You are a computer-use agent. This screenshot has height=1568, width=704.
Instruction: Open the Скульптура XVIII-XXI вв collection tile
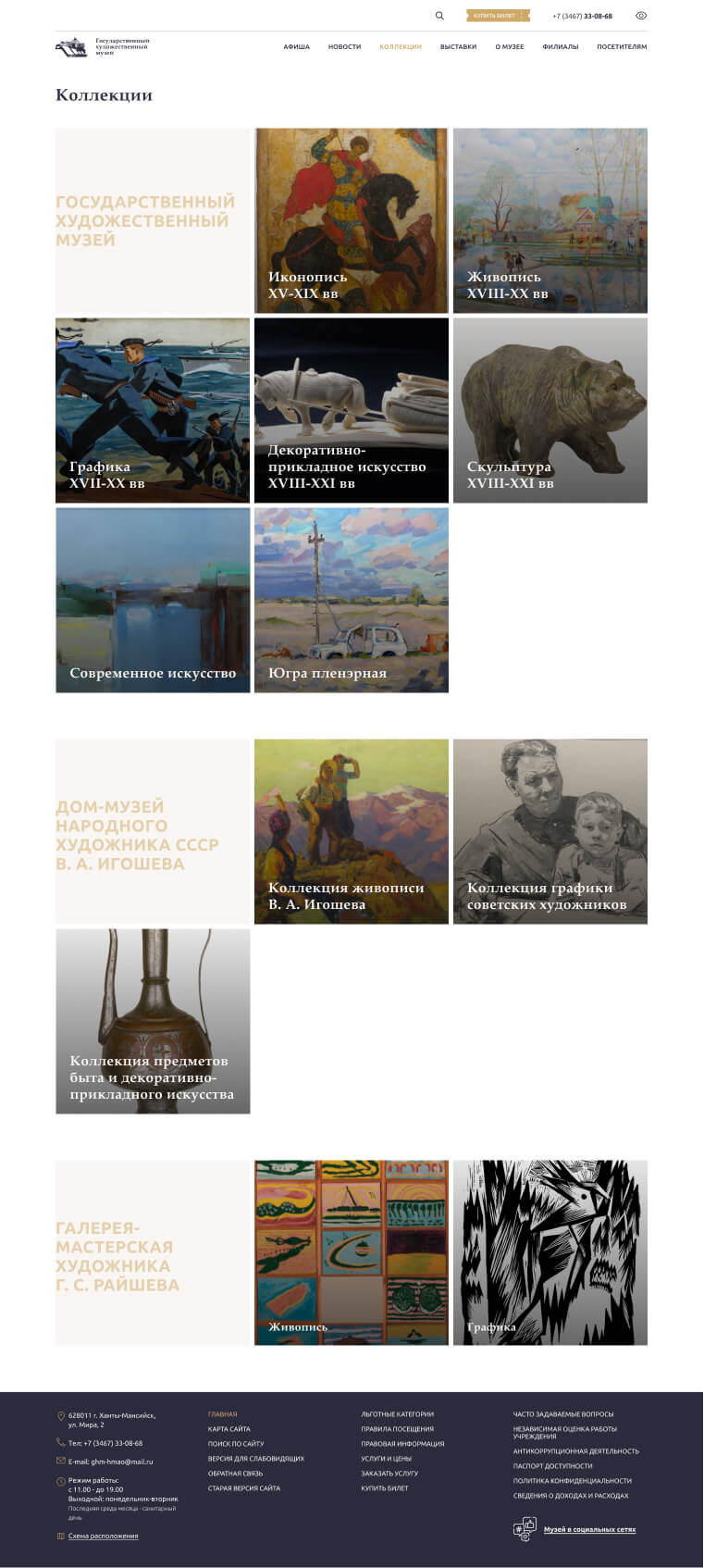(550, 412)
